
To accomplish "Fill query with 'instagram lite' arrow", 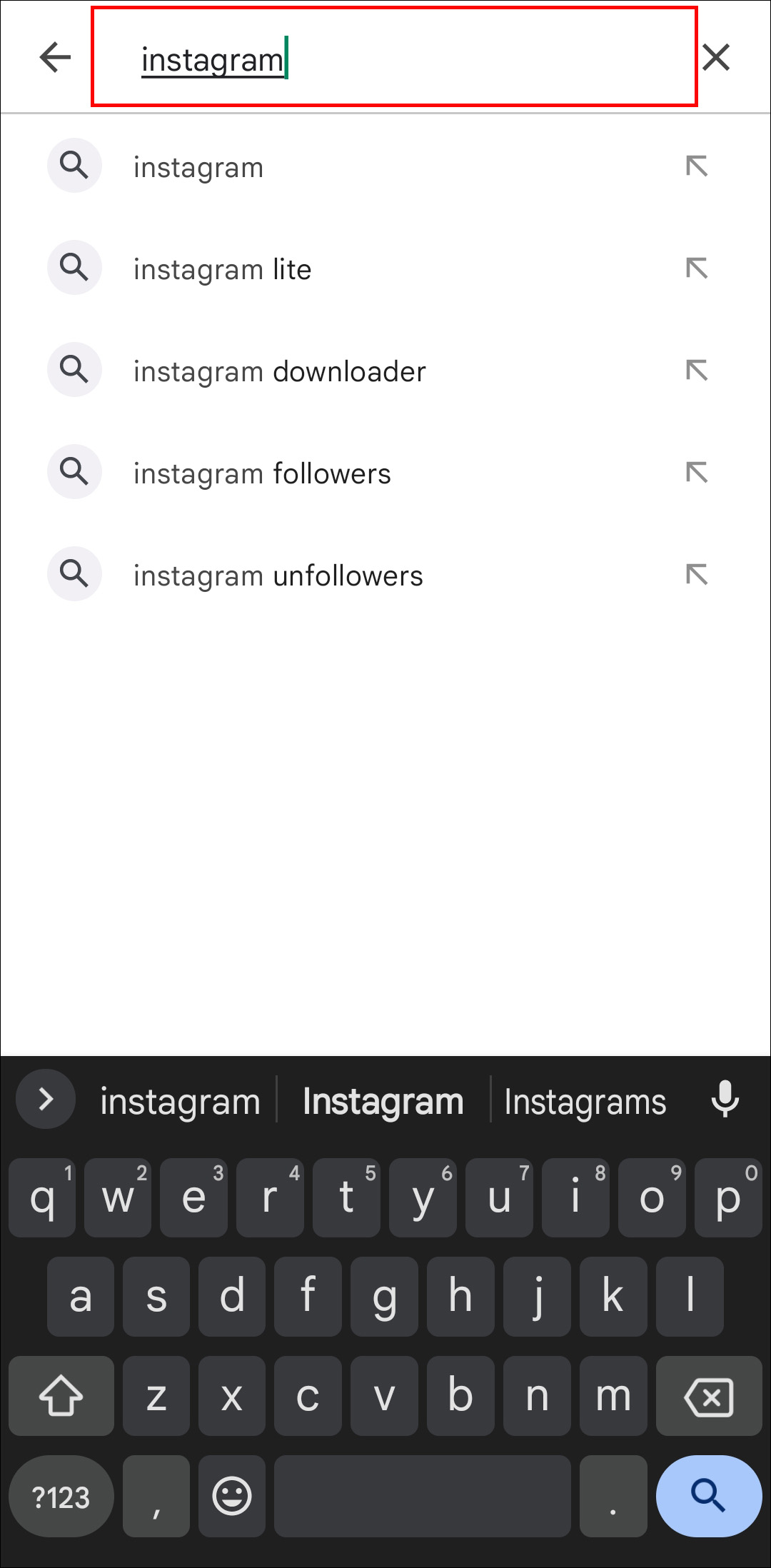I will 696,268.
